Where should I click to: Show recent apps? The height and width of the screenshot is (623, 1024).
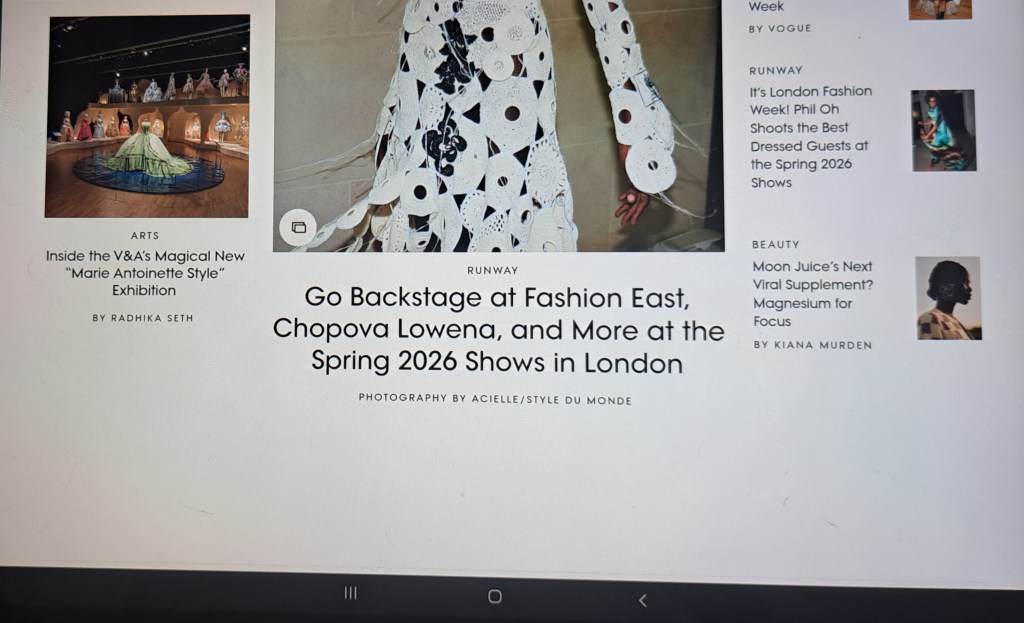click(351, 594)
